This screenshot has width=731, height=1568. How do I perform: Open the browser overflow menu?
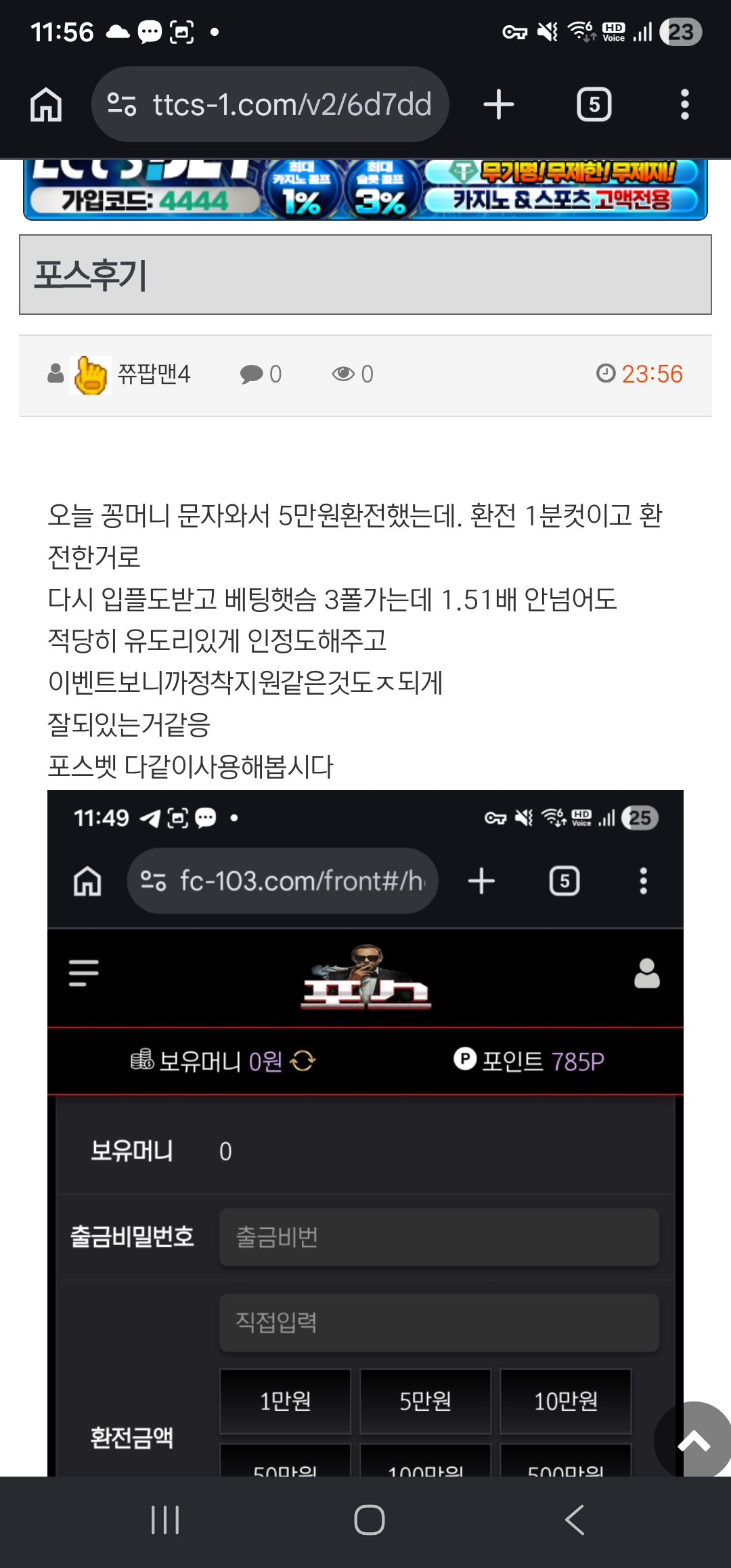[684, 105]
